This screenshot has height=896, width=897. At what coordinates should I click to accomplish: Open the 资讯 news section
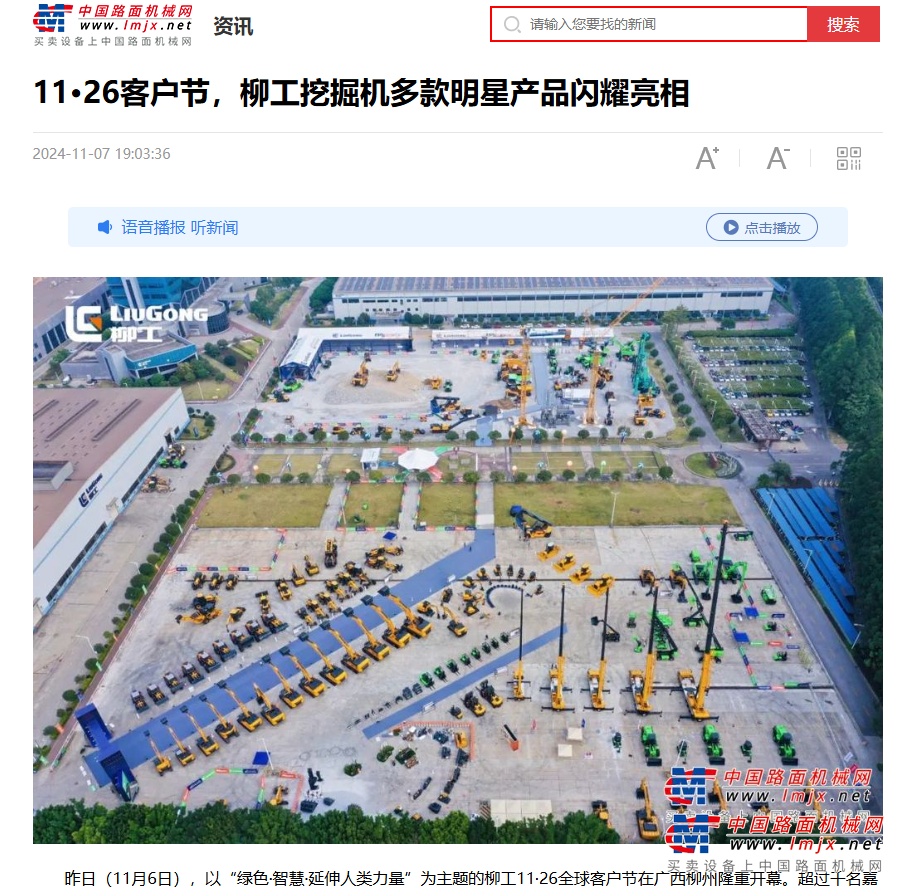point(233,27)
